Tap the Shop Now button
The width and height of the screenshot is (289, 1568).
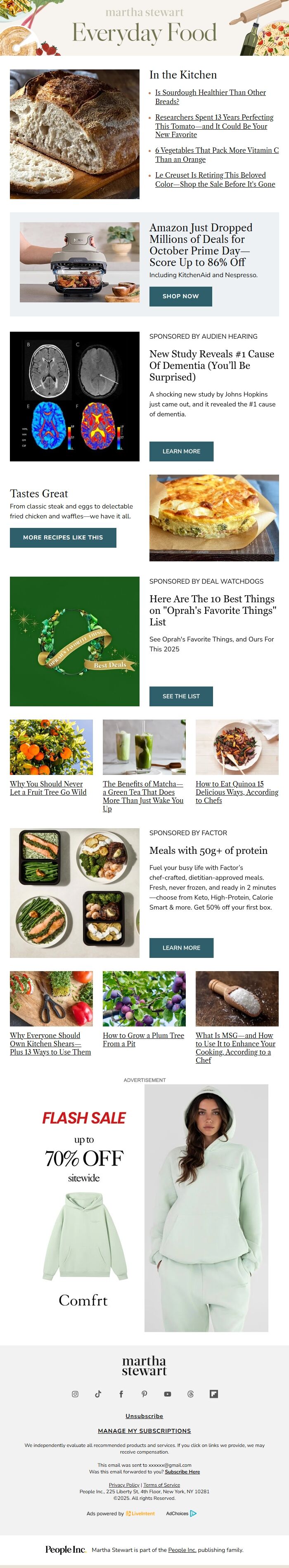[x=180, y=297]
